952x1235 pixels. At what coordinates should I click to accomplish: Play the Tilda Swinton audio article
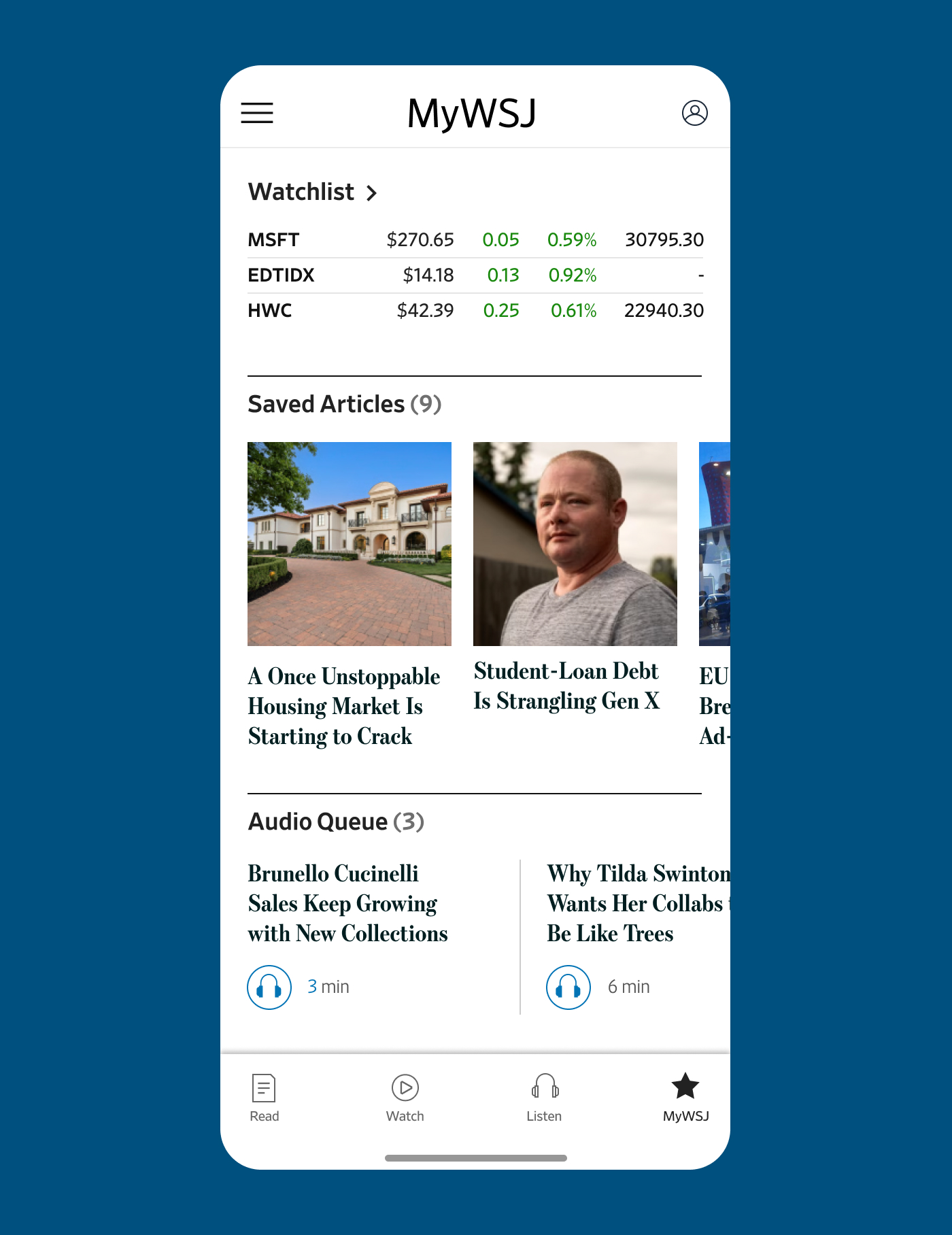tap(568, 987)
